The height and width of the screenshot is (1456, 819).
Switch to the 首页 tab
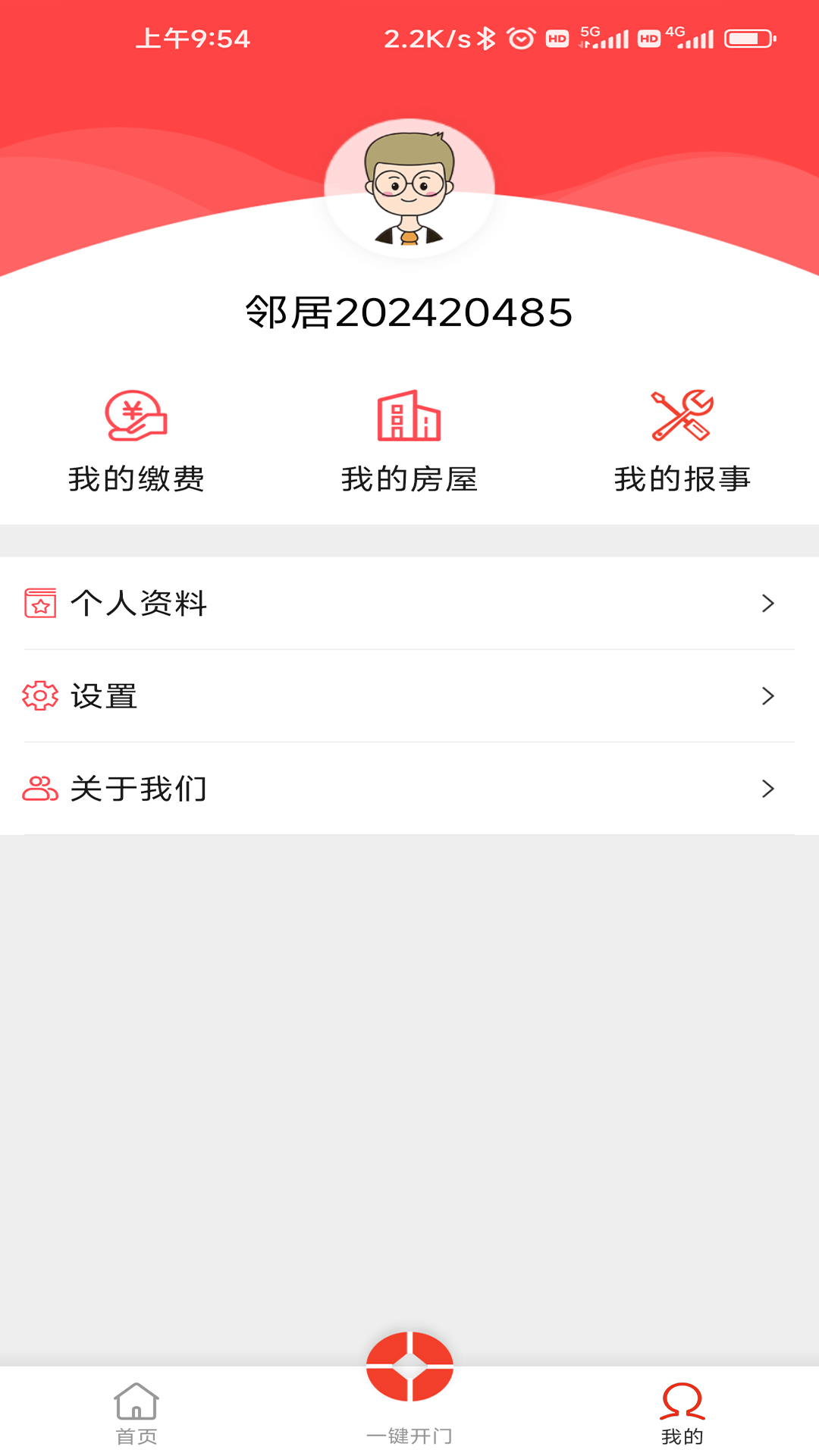(x=136, y=1412)
